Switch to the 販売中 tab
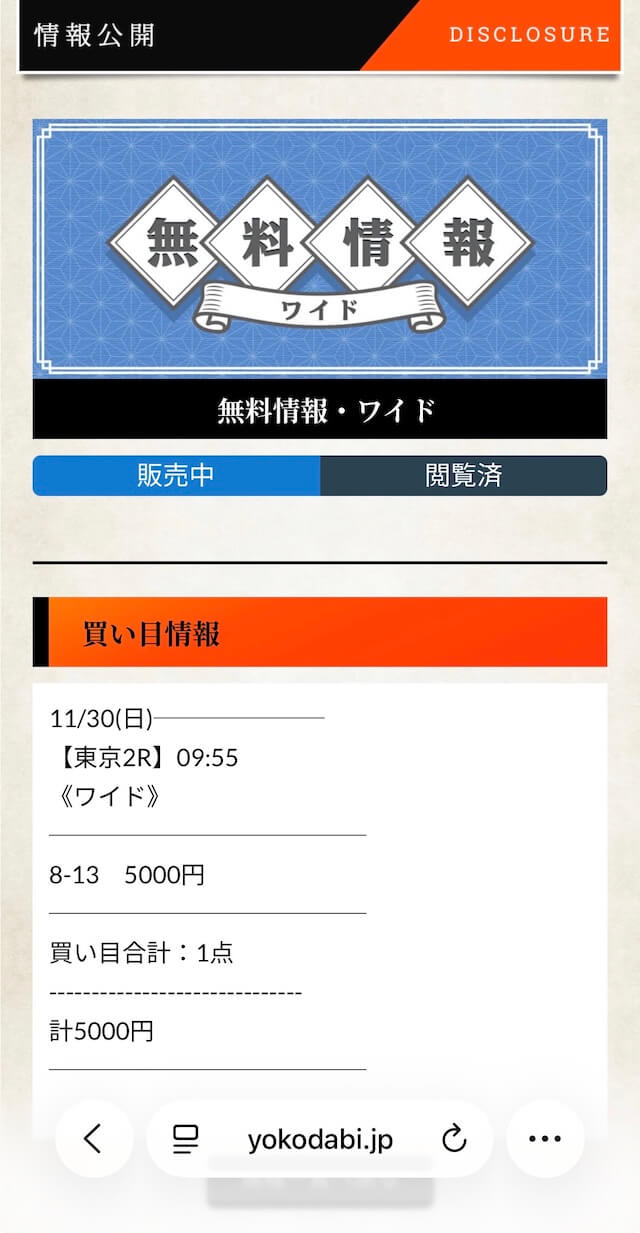Screen dimensions: 640x1233 176,476
